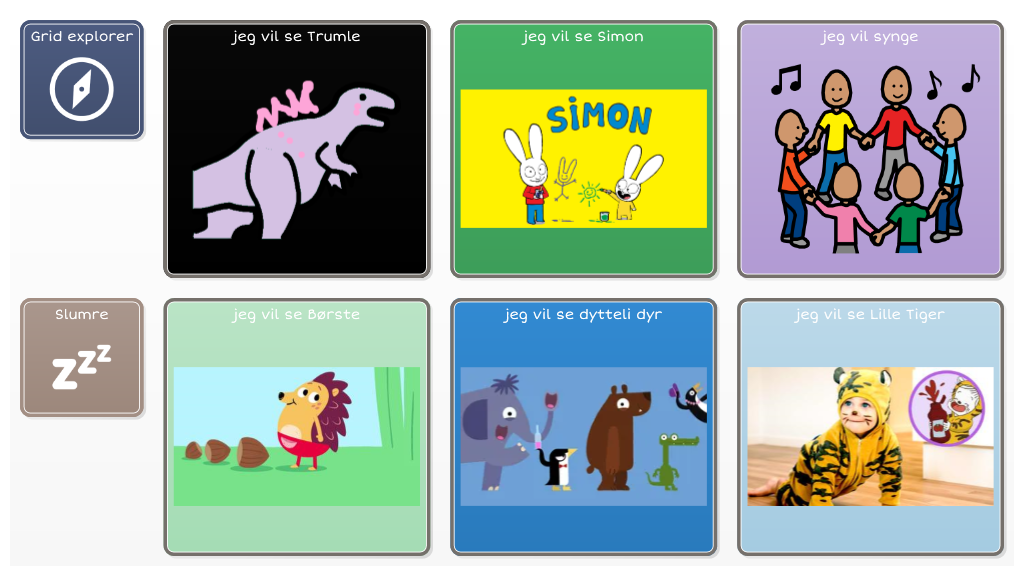This screenshot has width=1024, height=576.
Task: Tap the 'jeg vil synge' tile
Action: [x=870, y=150]
